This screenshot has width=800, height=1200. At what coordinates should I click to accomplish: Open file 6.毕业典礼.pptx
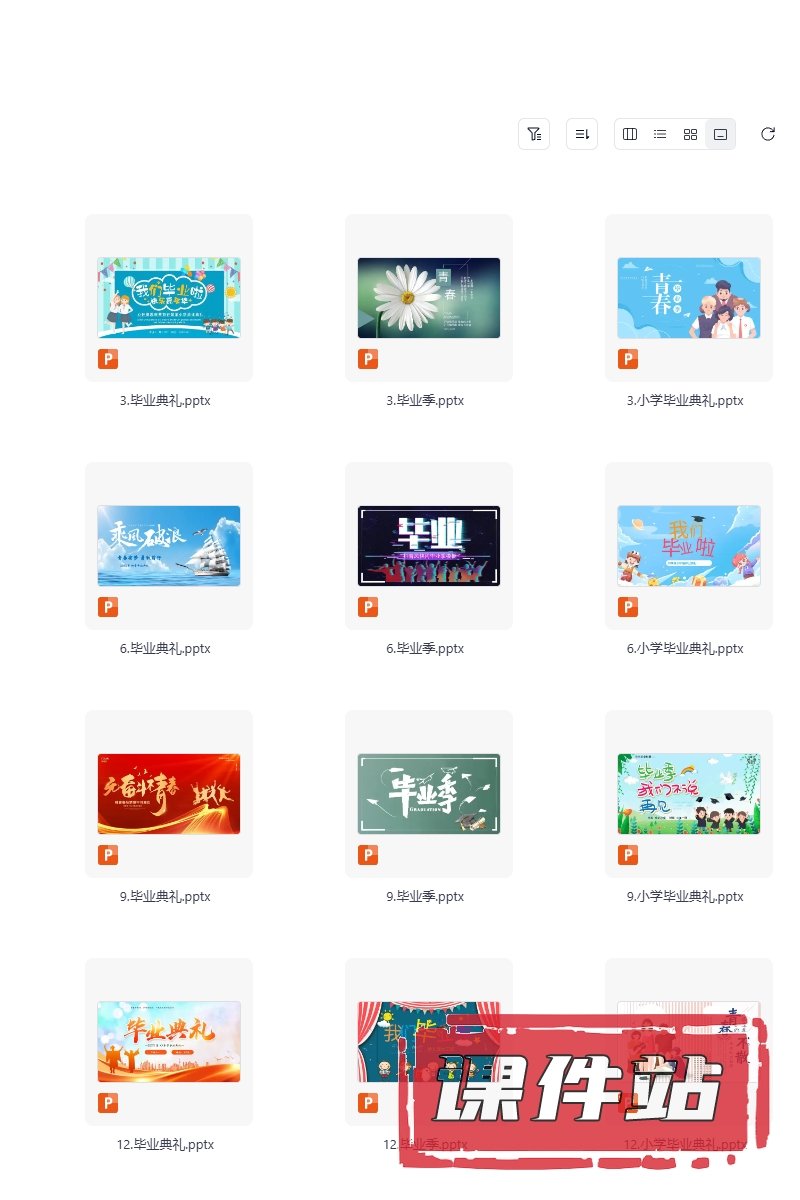pyautogui.click(x=168, y=546)
